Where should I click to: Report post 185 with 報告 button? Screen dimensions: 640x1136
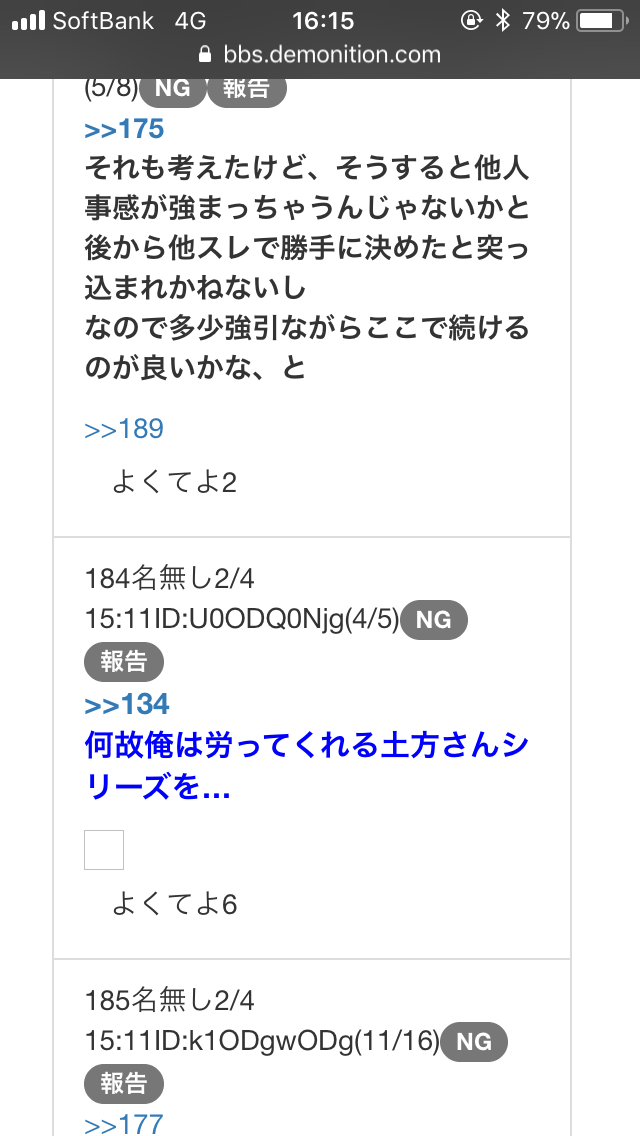pos(123,1084)
